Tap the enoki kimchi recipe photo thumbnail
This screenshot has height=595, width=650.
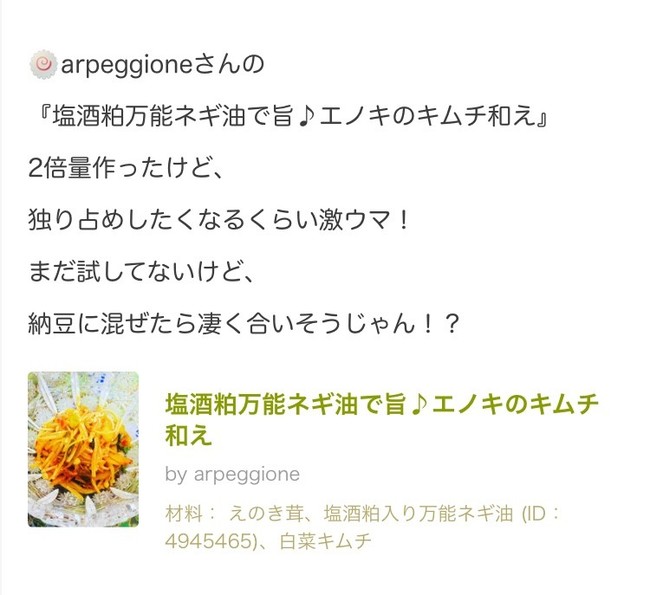click(83, 450)
